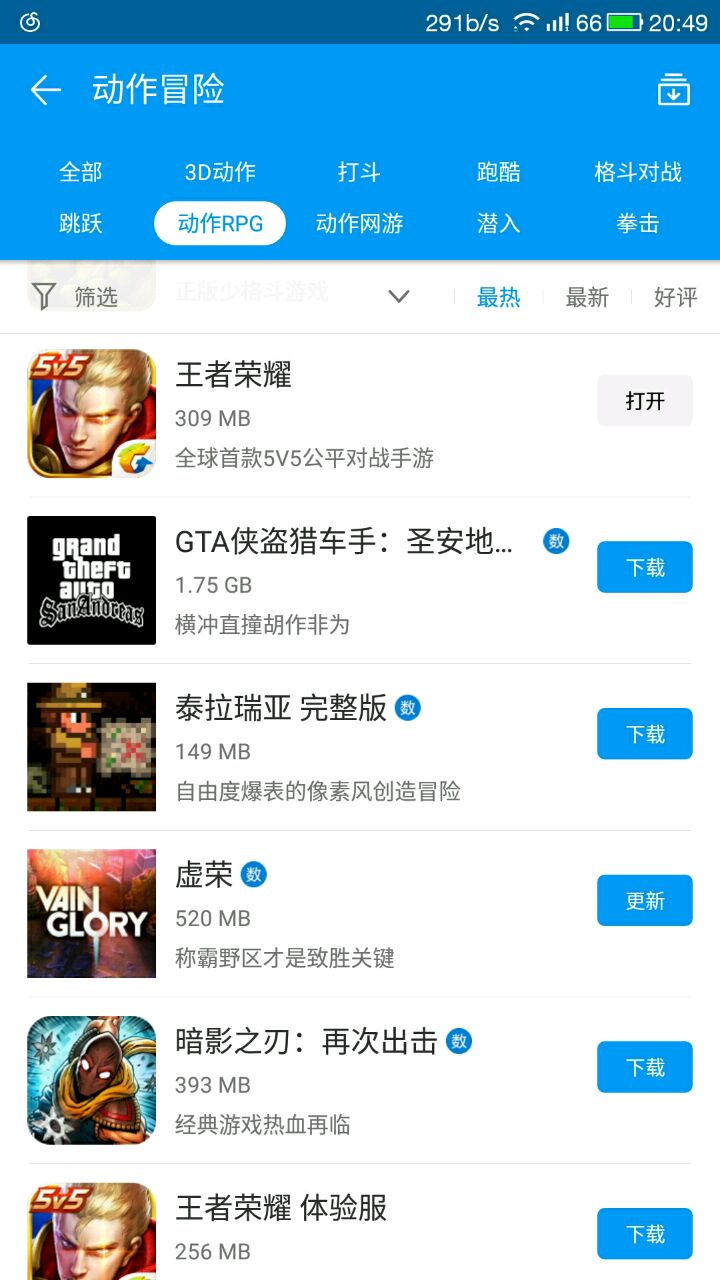Choose the 格斗对战 category
Viewport: 720px width, 1280px height.
tap(637, 172)
